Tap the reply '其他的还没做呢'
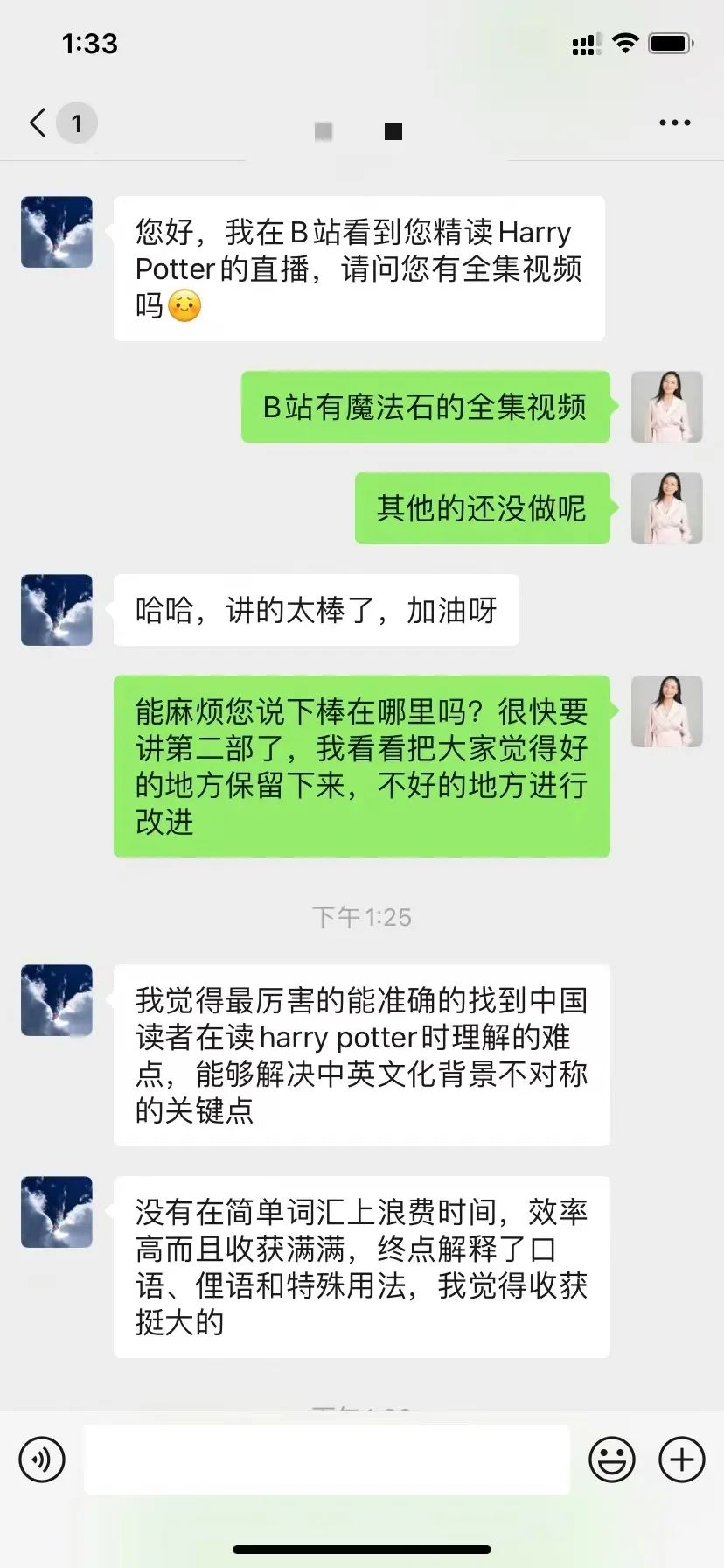This screenshot has width=724, height=1568. tap(482, 508)
